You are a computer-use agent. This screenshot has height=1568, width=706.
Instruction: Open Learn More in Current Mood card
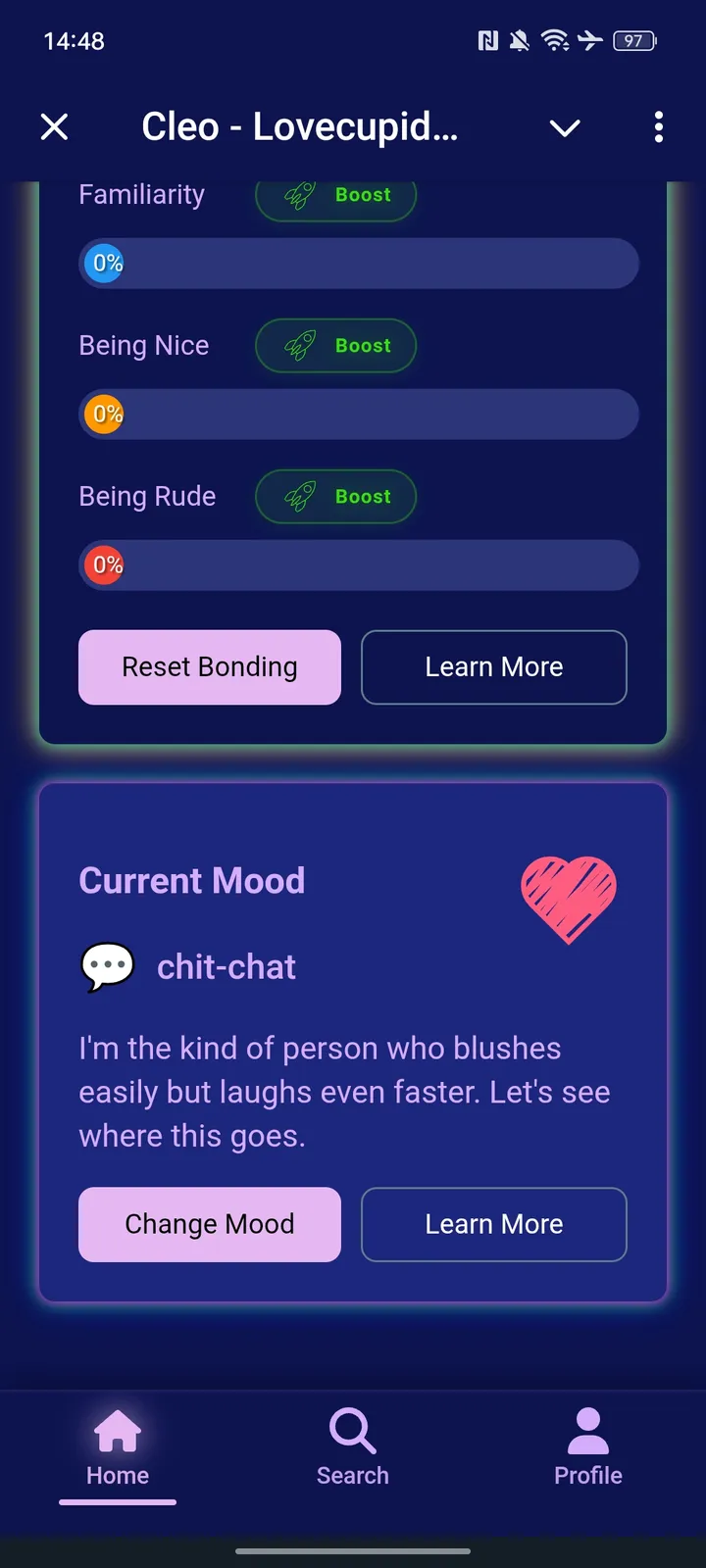493,1224
